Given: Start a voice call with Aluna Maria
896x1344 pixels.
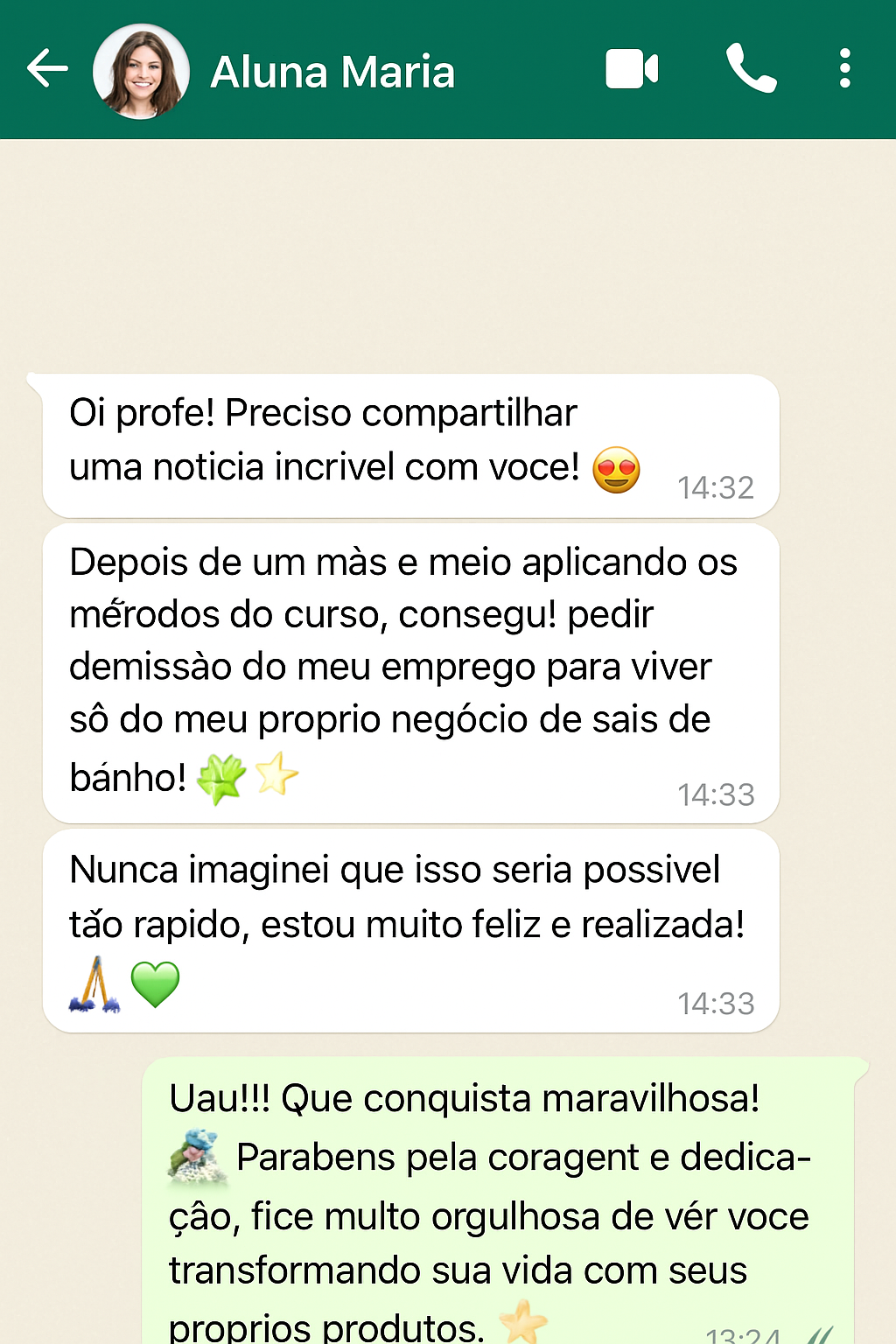Looking at the screenshot, I should click(751, 69).
